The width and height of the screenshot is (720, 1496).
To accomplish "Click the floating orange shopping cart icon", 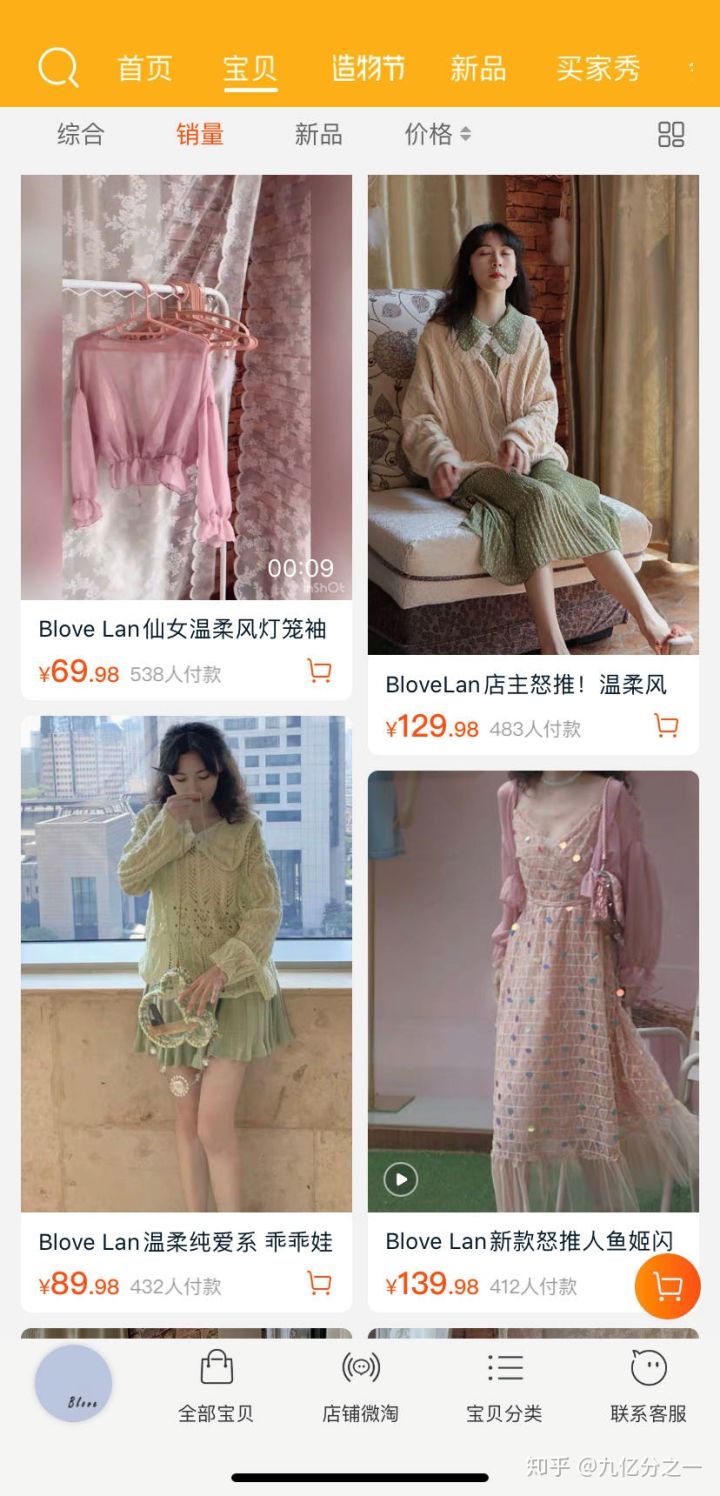I will tap(667, 1288).
